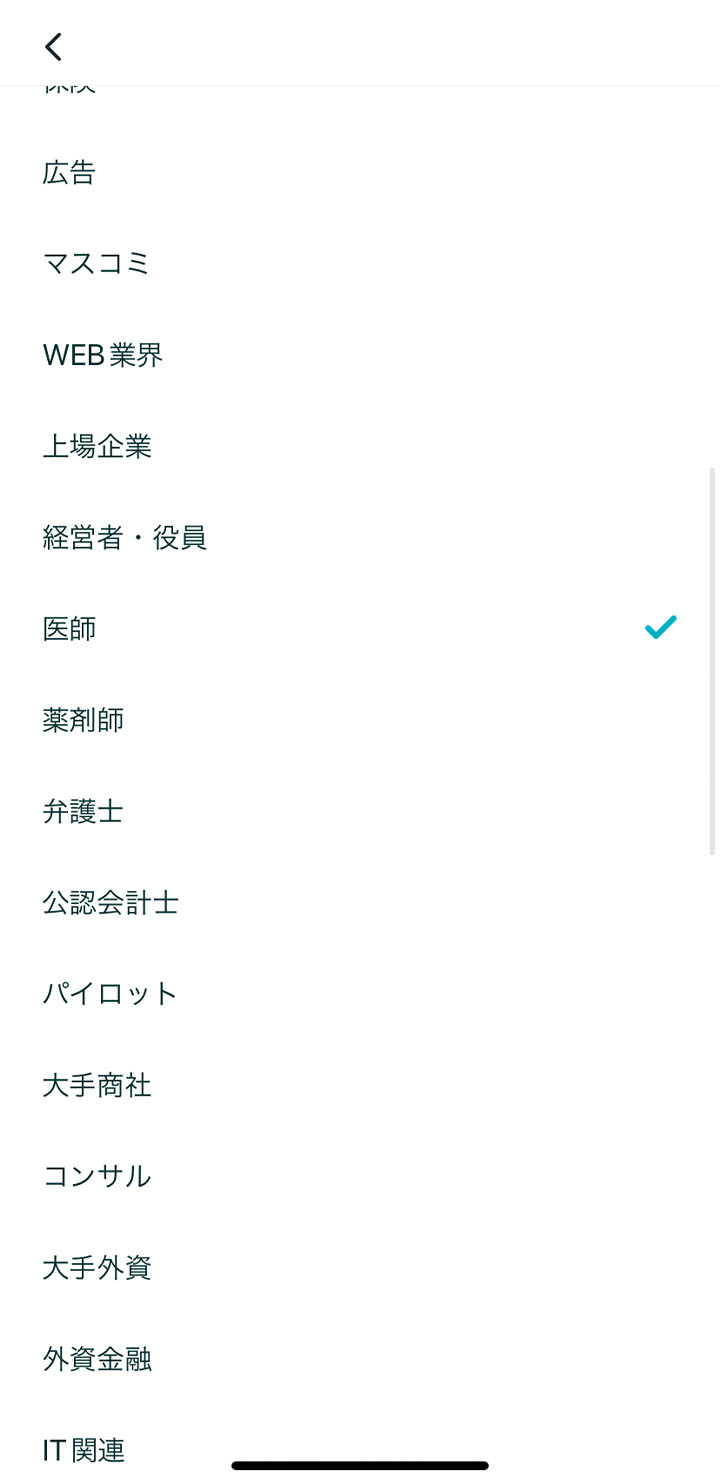Select 薬剤師 option
720x1484 pixels.
(x=360, y=720)
